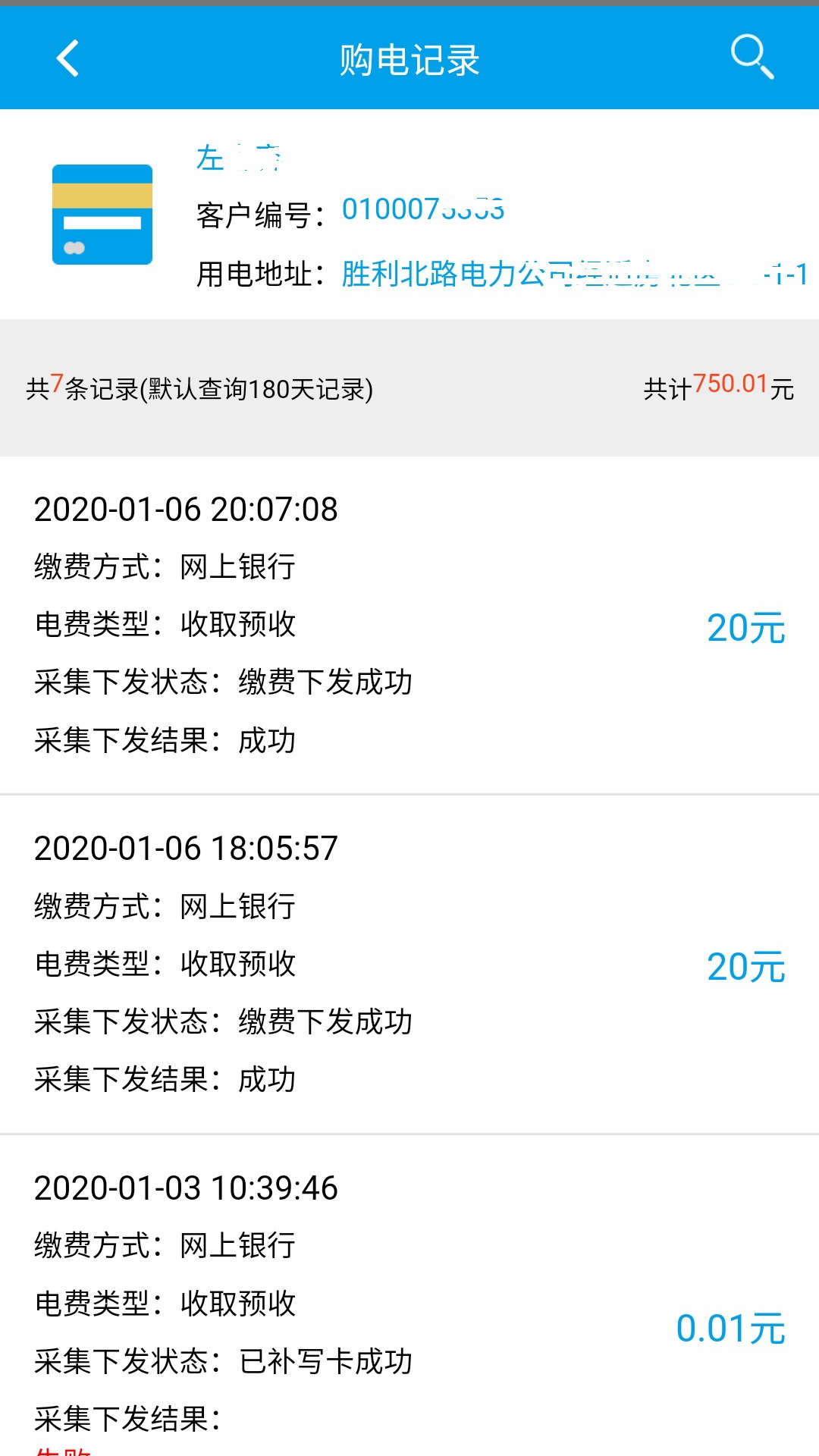819x1456 pixels.
Task: Select the 购电记录 title bar
Action: [x=409, y=61]
